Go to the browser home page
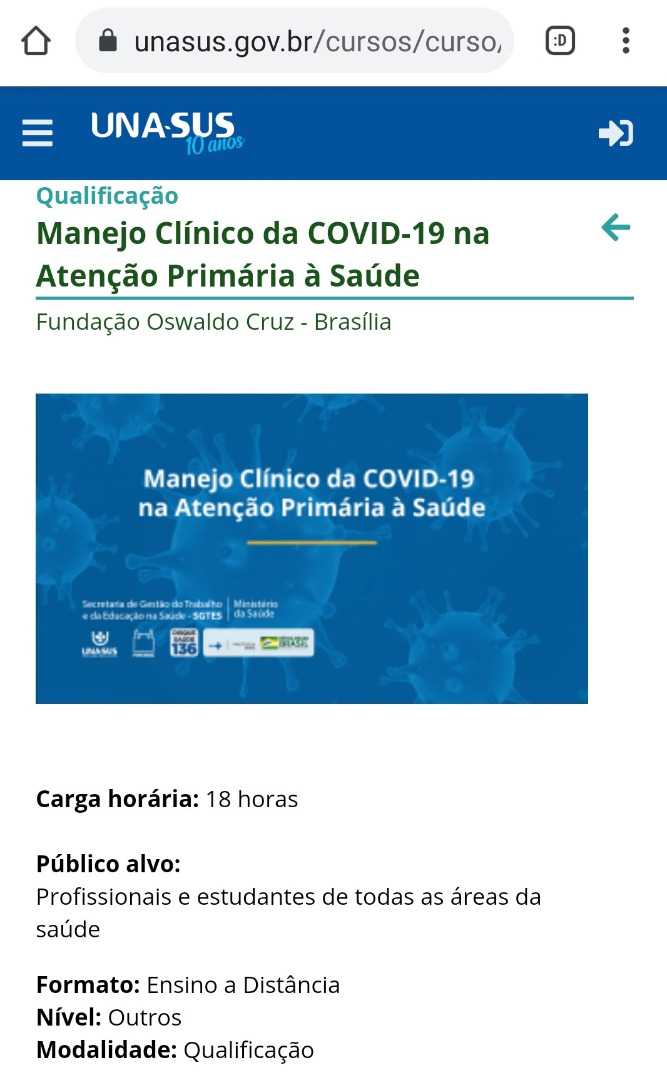Screen dimensions: 667x1080 [36, 41]
